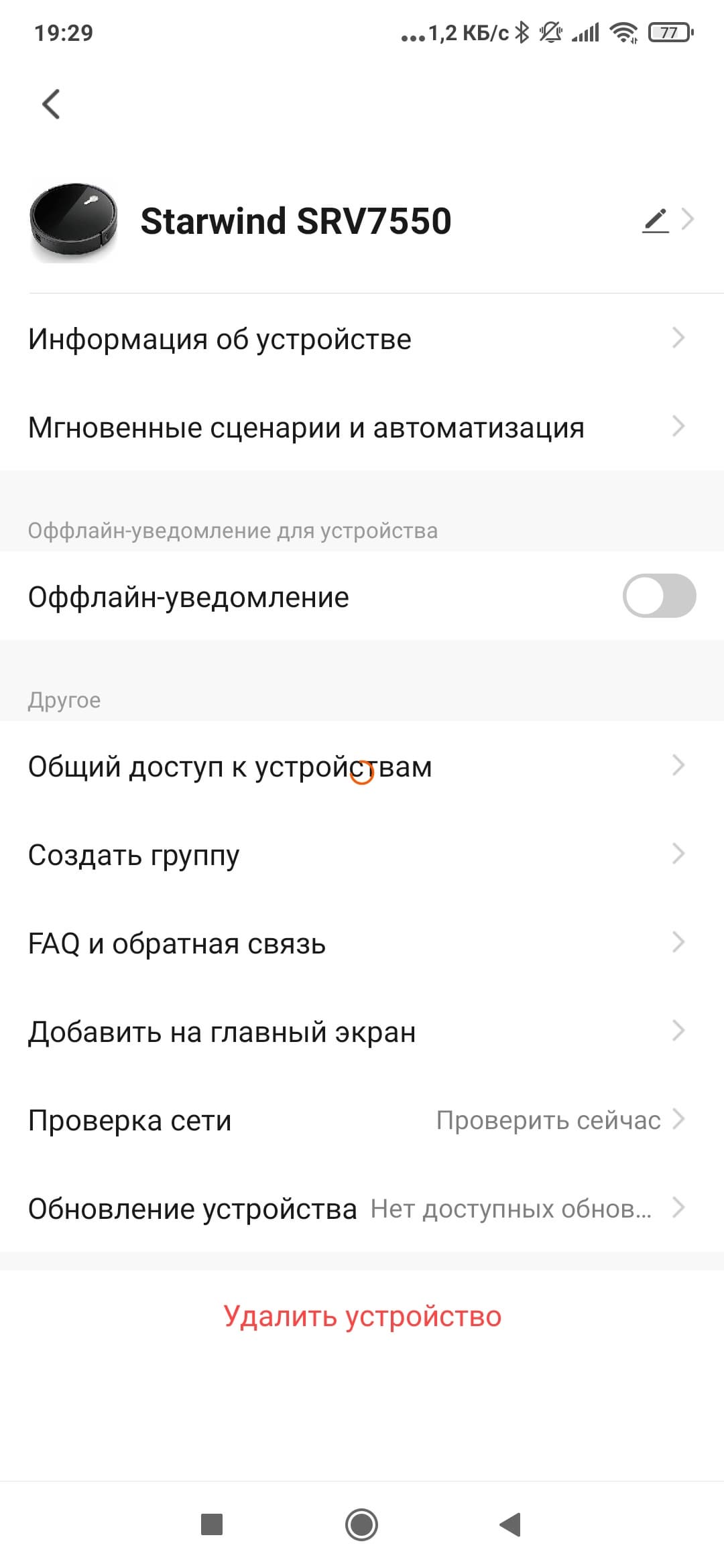Tap Удалить устройство
This screenshot has width=724, height=1568.
click(x=362, y=1316)
